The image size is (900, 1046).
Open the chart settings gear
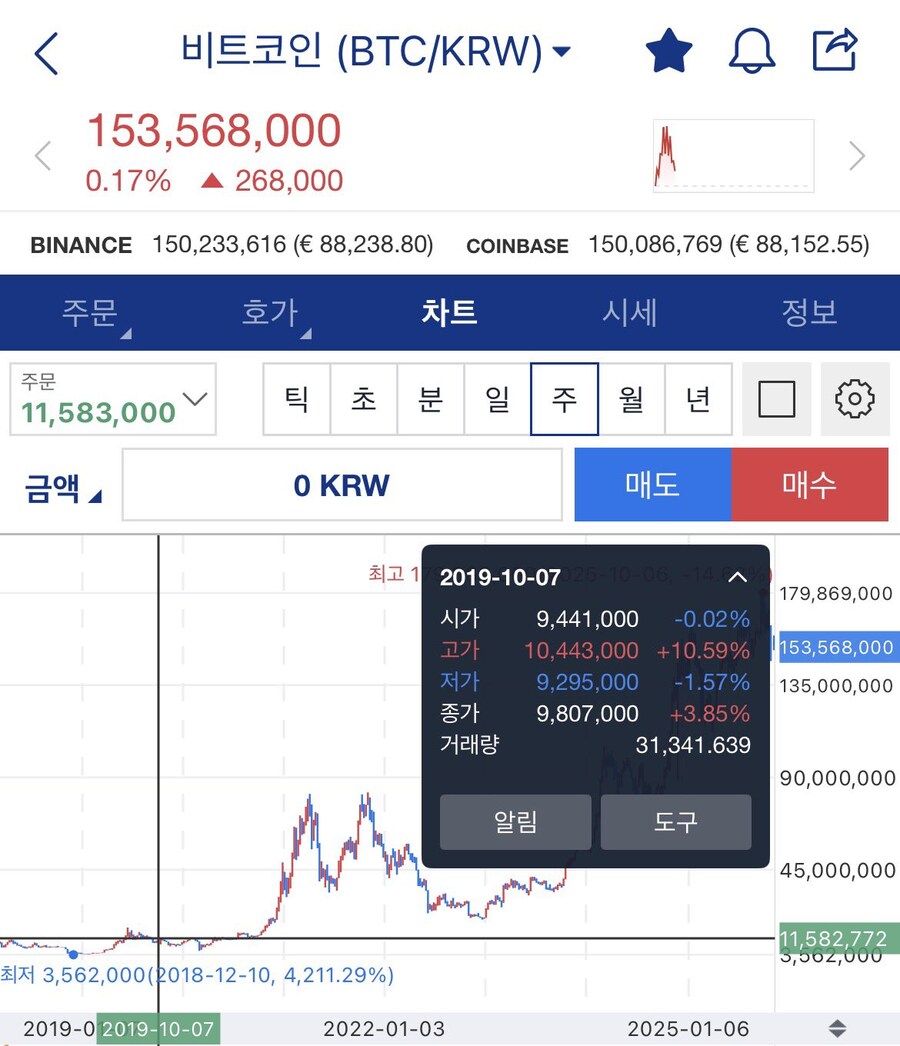pos(853,398)
